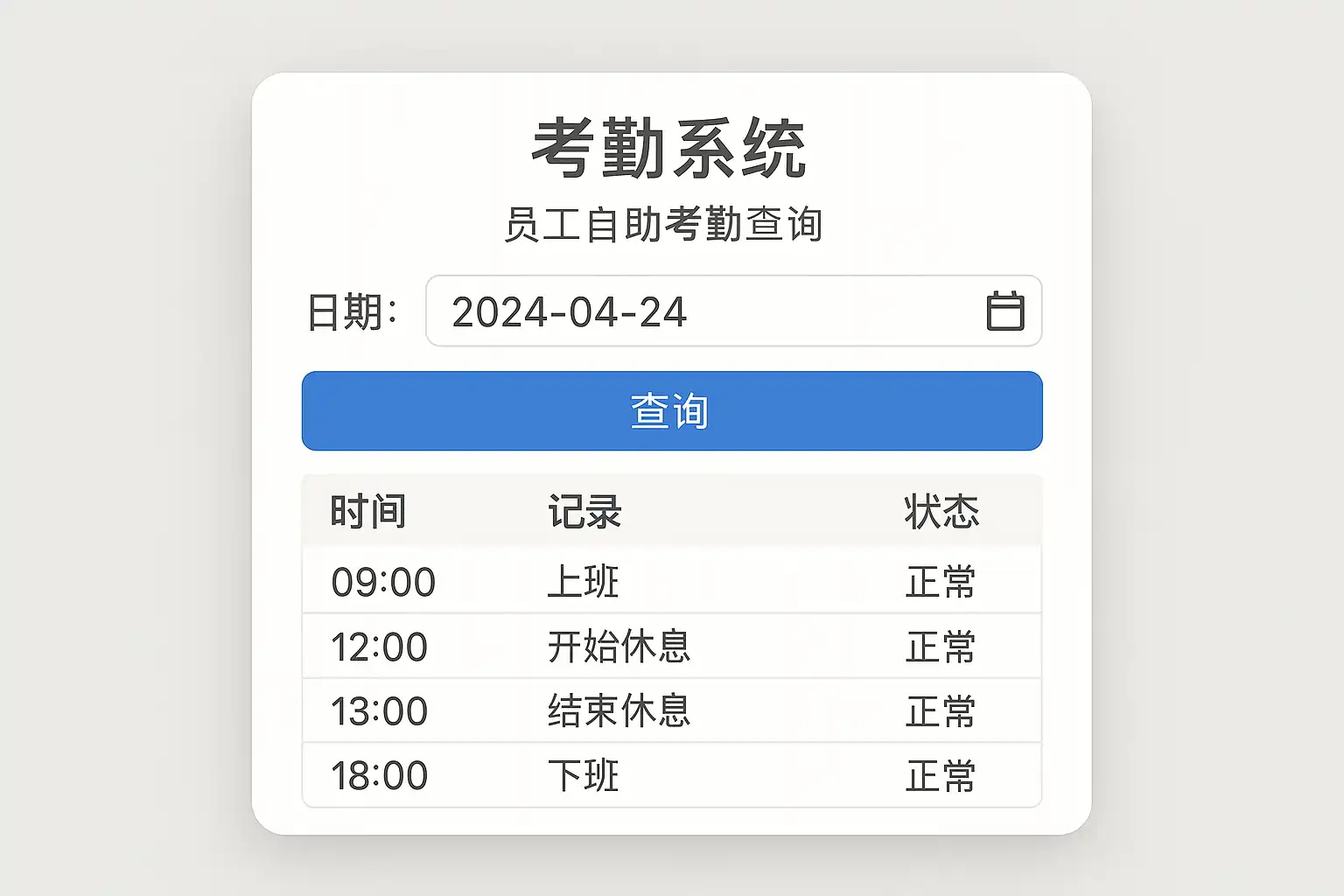Tap the blue 查询 button
This screenshot has width=1344, height=896.
tap(671, 411)
